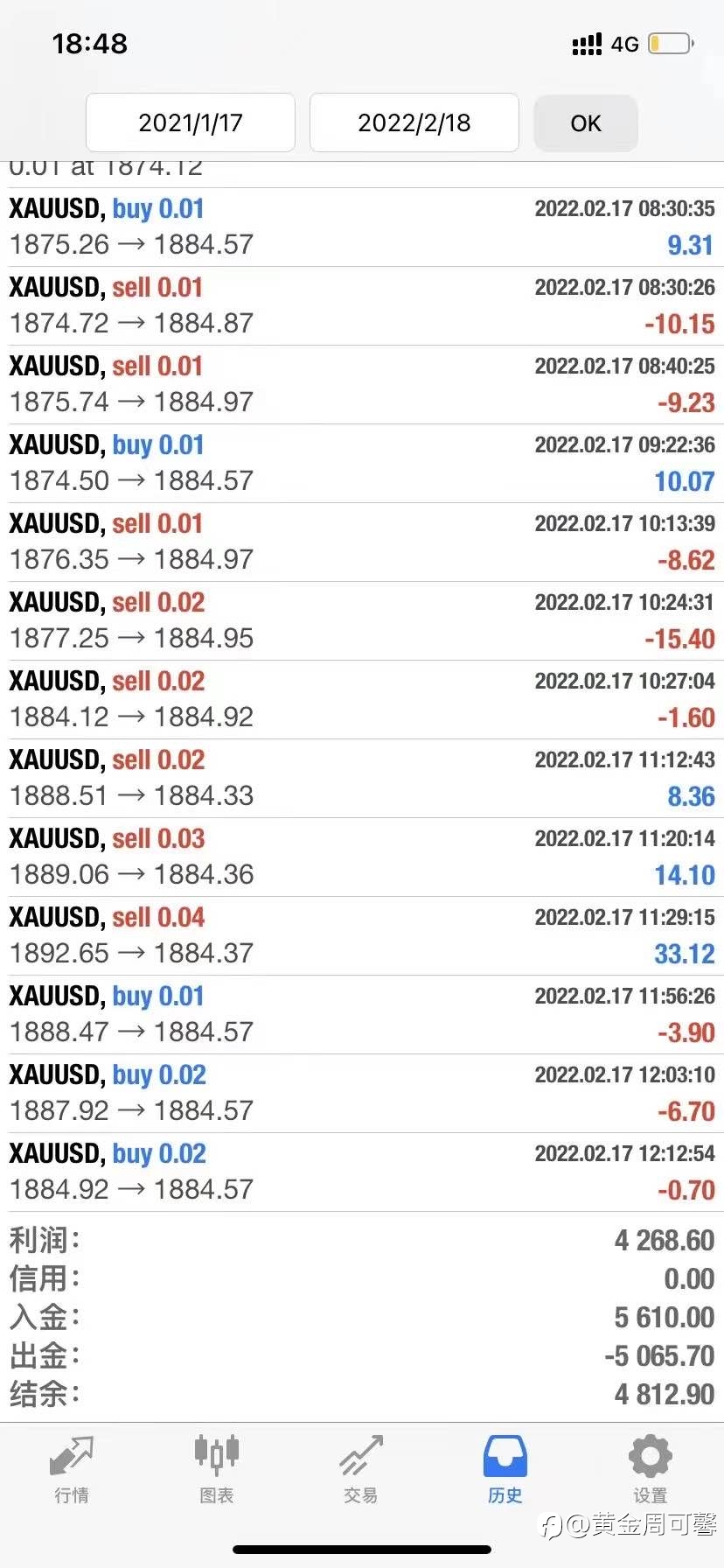The image size is (724, 1568).
Task: Open the end date picker 2022/2/18
Action: pyautogui.click(x=414, y=122)
